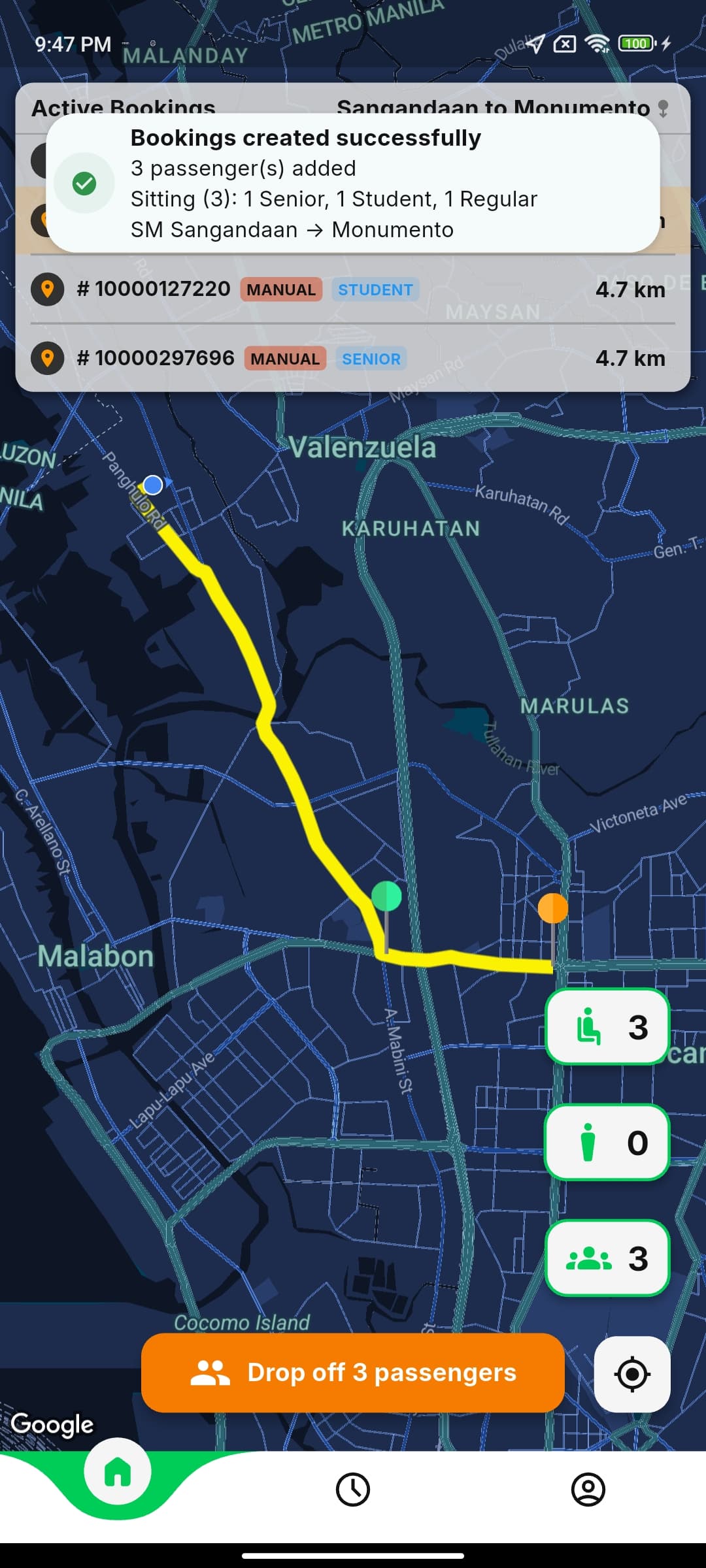Screen dimensions: 706x1568
Task: Toggle the MANUAL tag on booking 10000297696
Action: [284, 359]
